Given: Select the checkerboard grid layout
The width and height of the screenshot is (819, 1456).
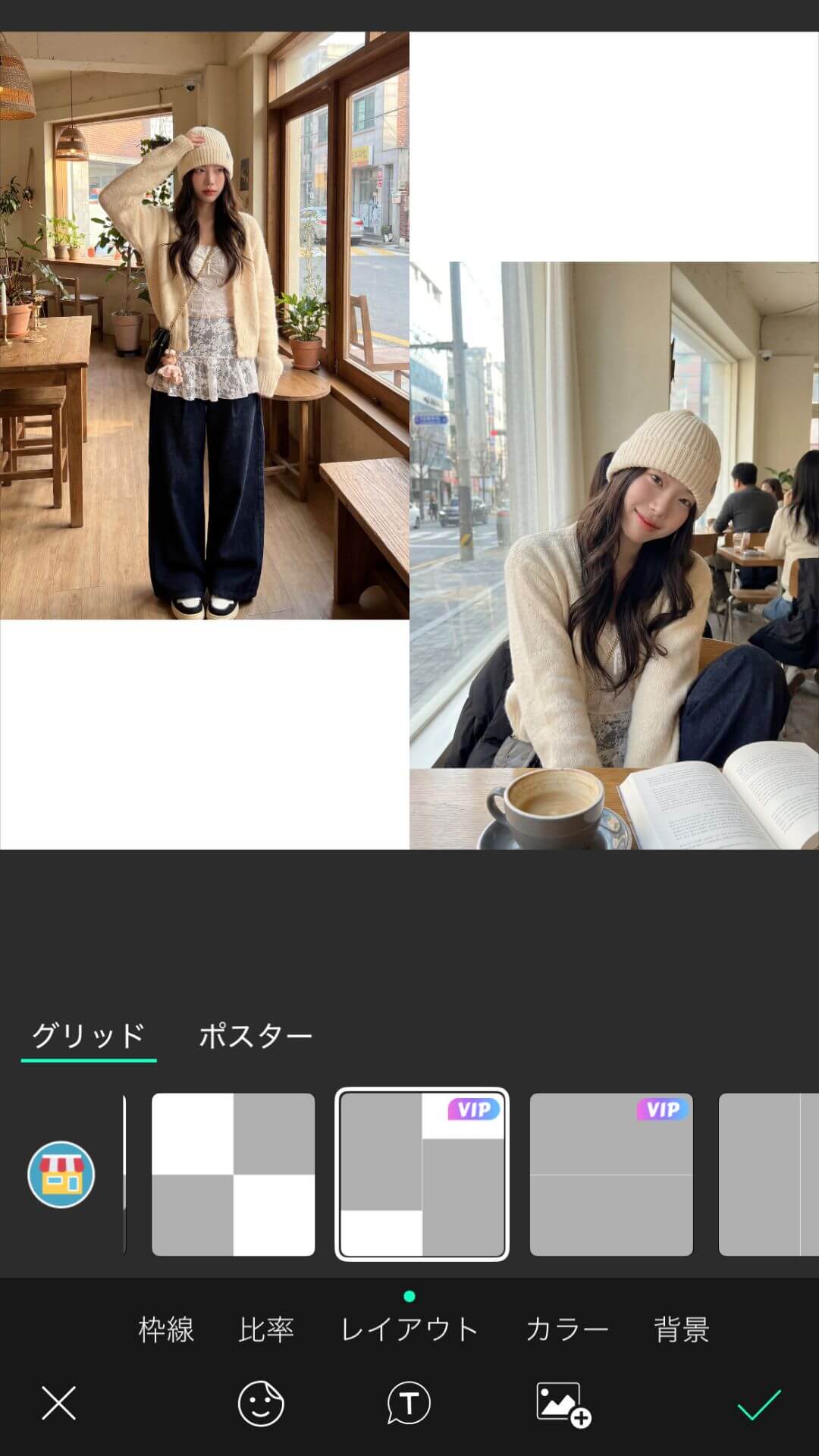Looking at the screenshot, I should click(x=233, y=1174).
